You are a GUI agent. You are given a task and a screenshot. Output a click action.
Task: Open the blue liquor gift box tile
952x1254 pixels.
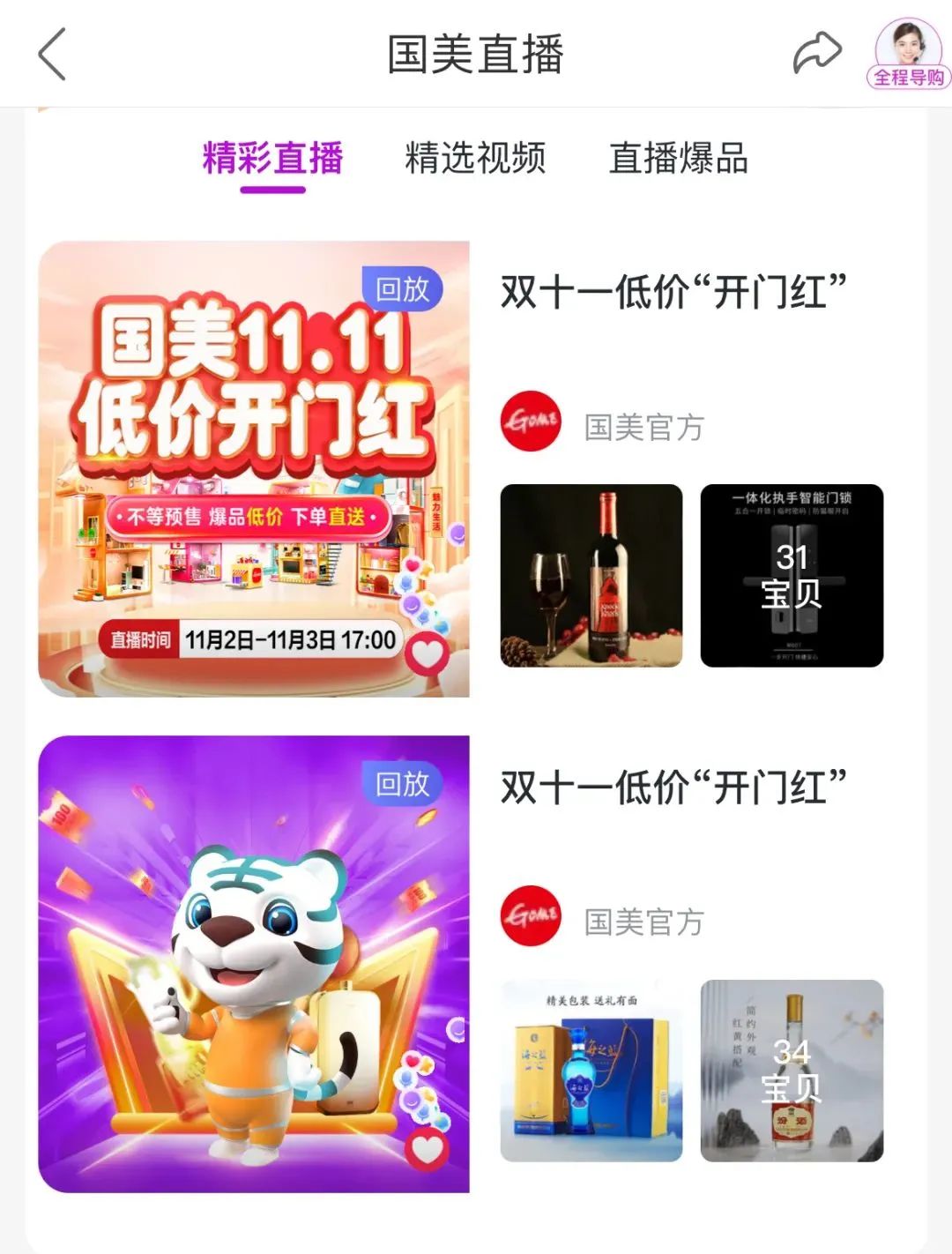tap(591, 1070)
